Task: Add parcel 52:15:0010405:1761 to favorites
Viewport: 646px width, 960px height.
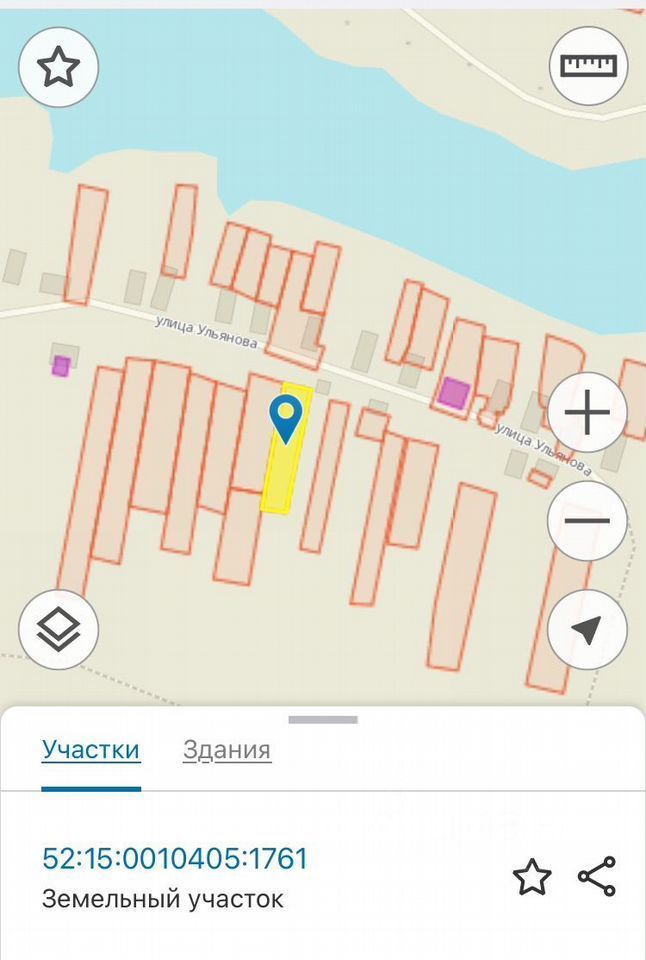Action: [532, 877]
